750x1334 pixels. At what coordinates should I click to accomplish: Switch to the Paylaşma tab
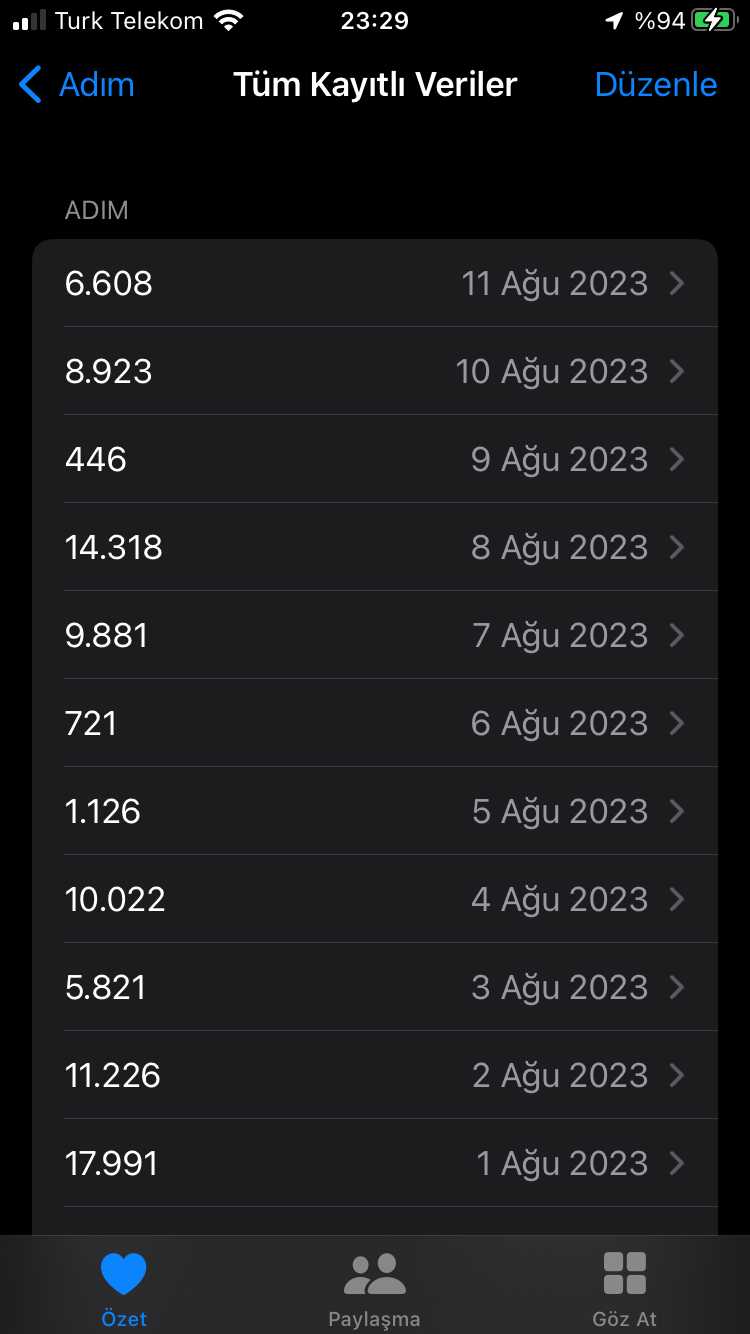(374, 1288)
